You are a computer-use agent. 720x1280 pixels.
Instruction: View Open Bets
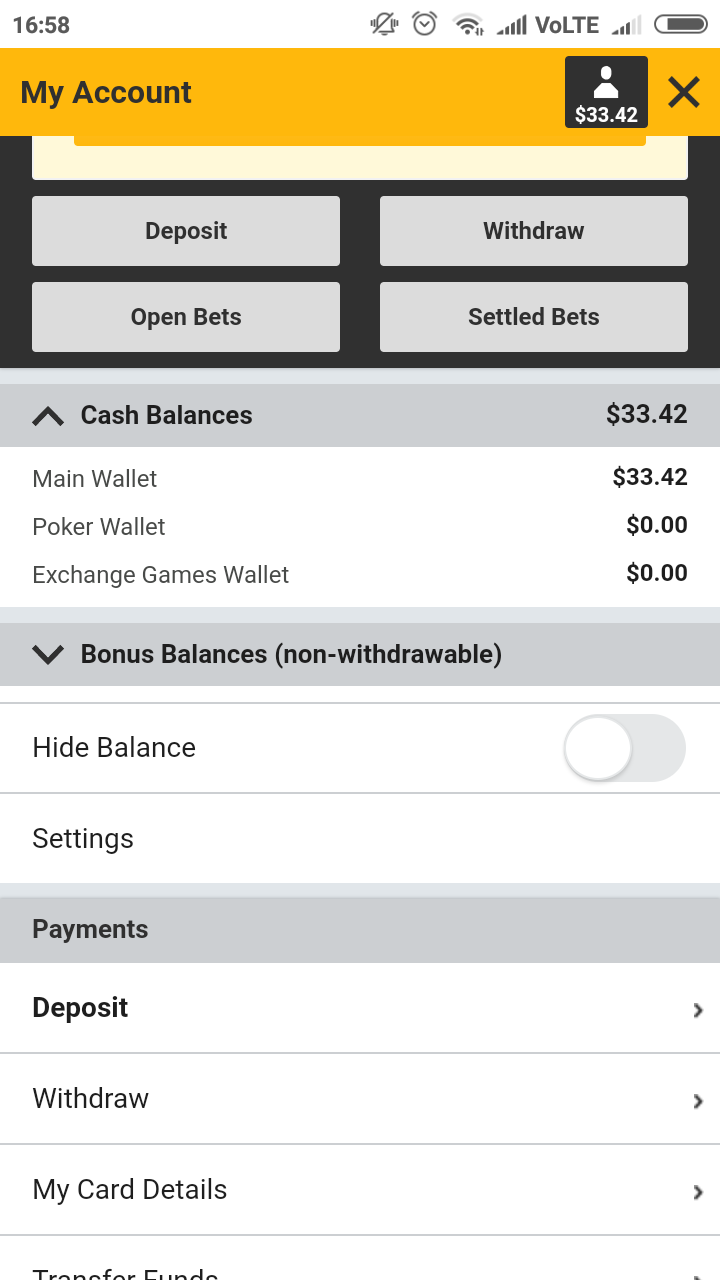(186, 317)
